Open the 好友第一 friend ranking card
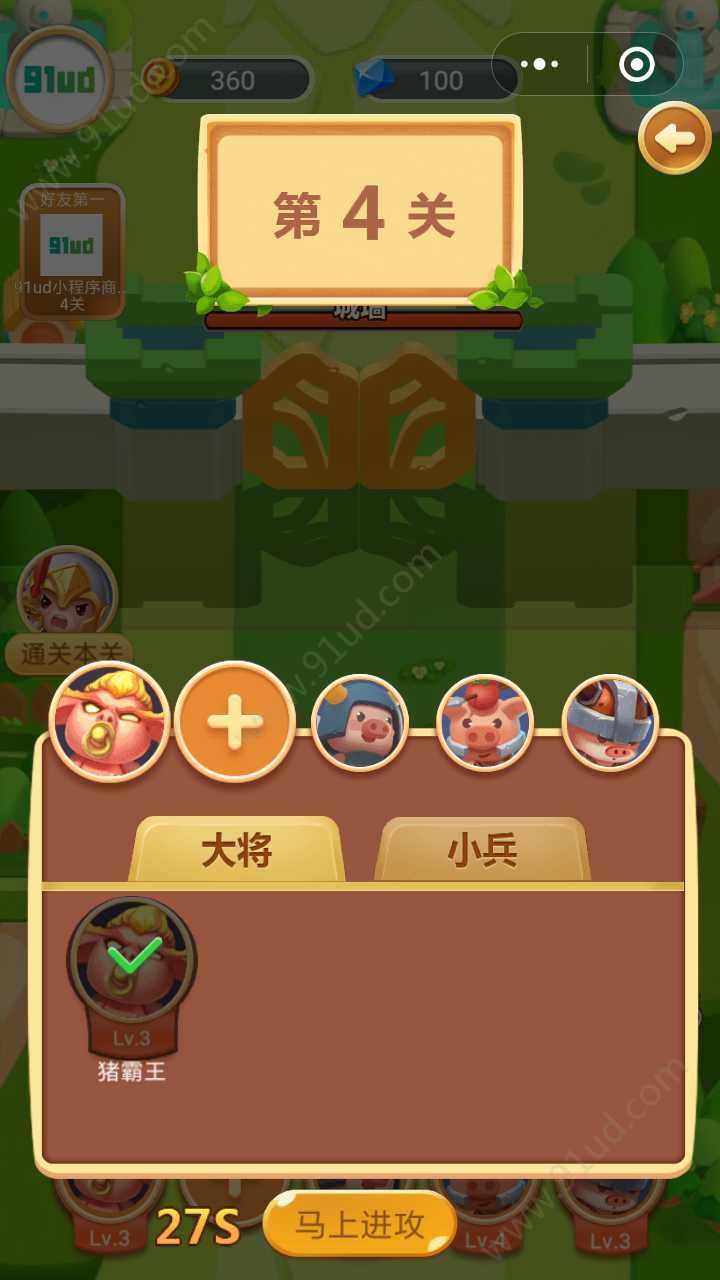720x1280 pixels. click(x=73, y=251)
